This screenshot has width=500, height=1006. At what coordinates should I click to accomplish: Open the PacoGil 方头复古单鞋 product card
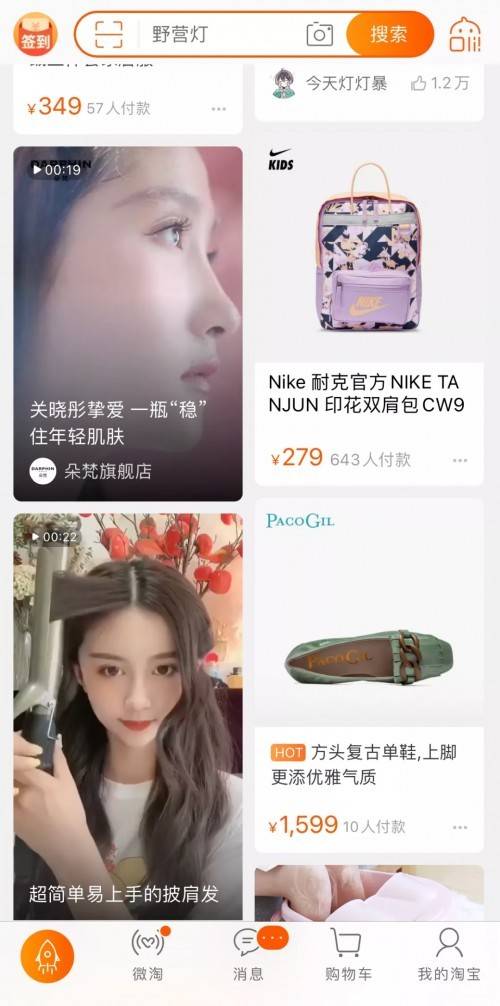pos(369,675)
